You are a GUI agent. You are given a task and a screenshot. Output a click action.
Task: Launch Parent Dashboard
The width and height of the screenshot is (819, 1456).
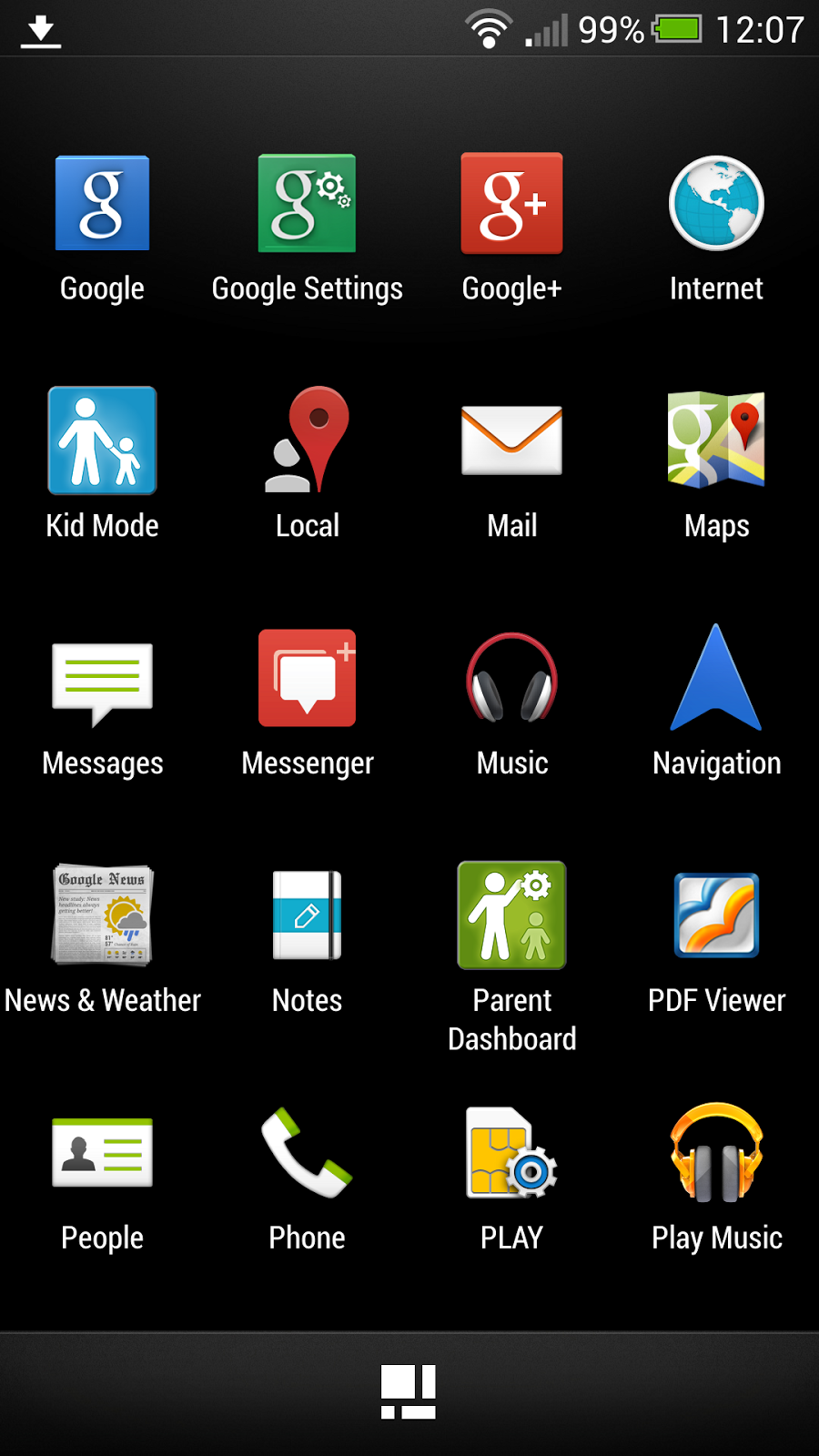click(511, 915)
